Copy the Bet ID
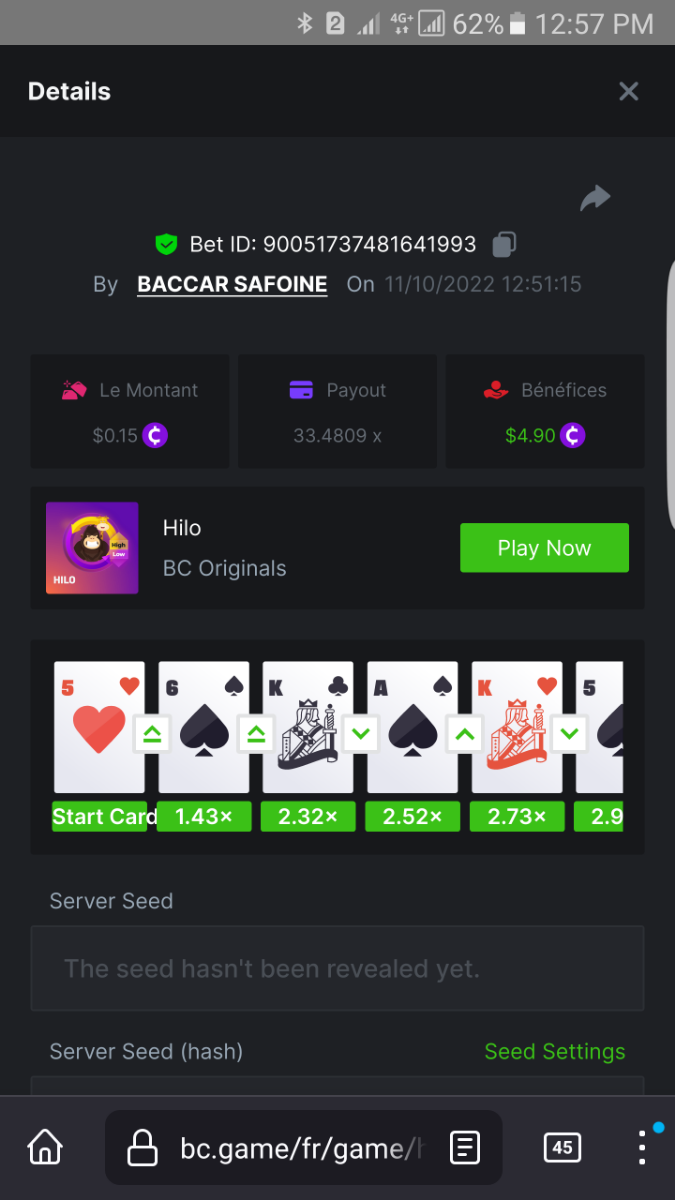 pos(505,244)
